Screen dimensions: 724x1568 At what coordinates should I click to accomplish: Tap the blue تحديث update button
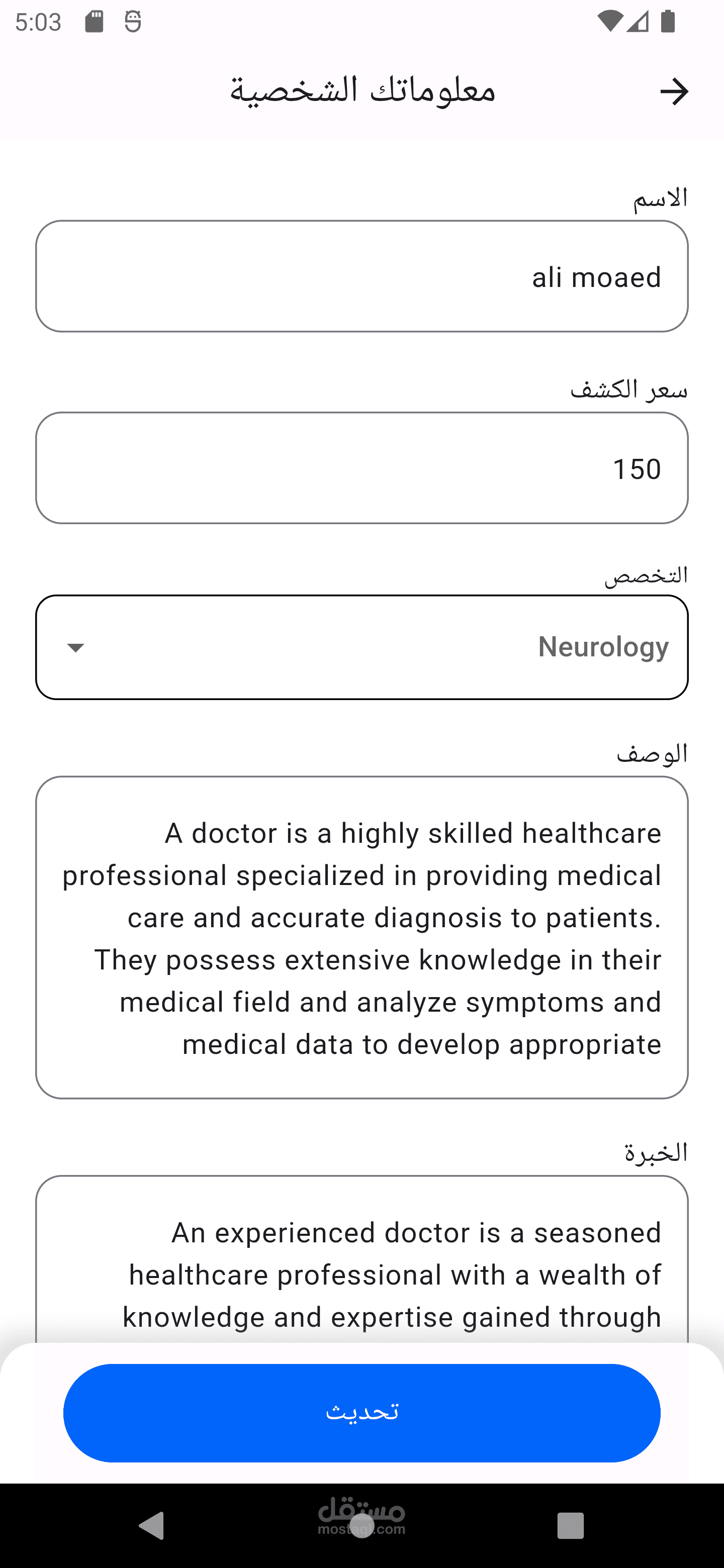[x=361, y=1413]
